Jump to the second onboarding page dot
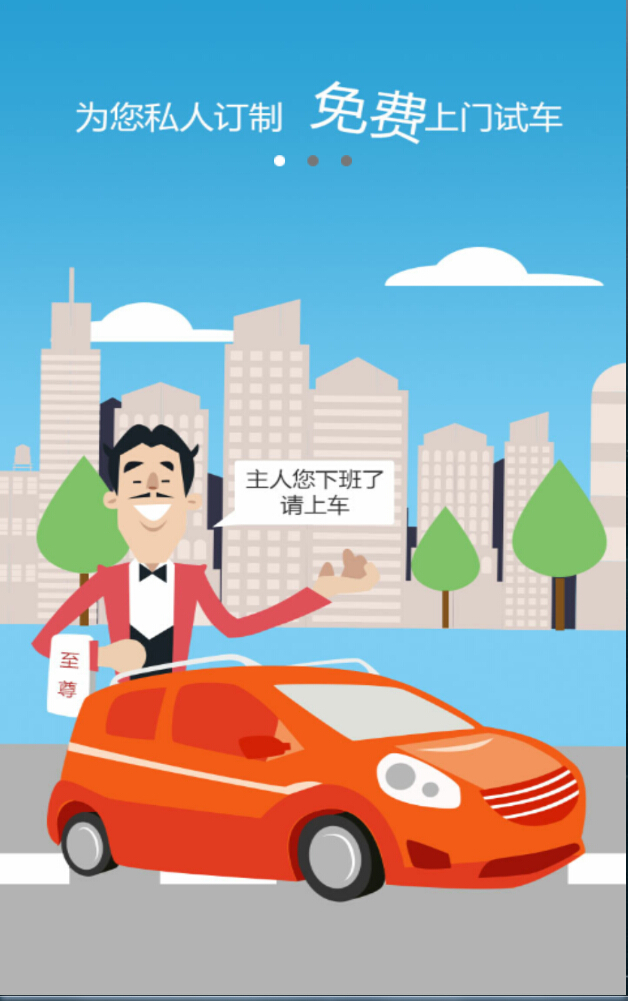The image size is (628, 1001). (x=313, y=160)
